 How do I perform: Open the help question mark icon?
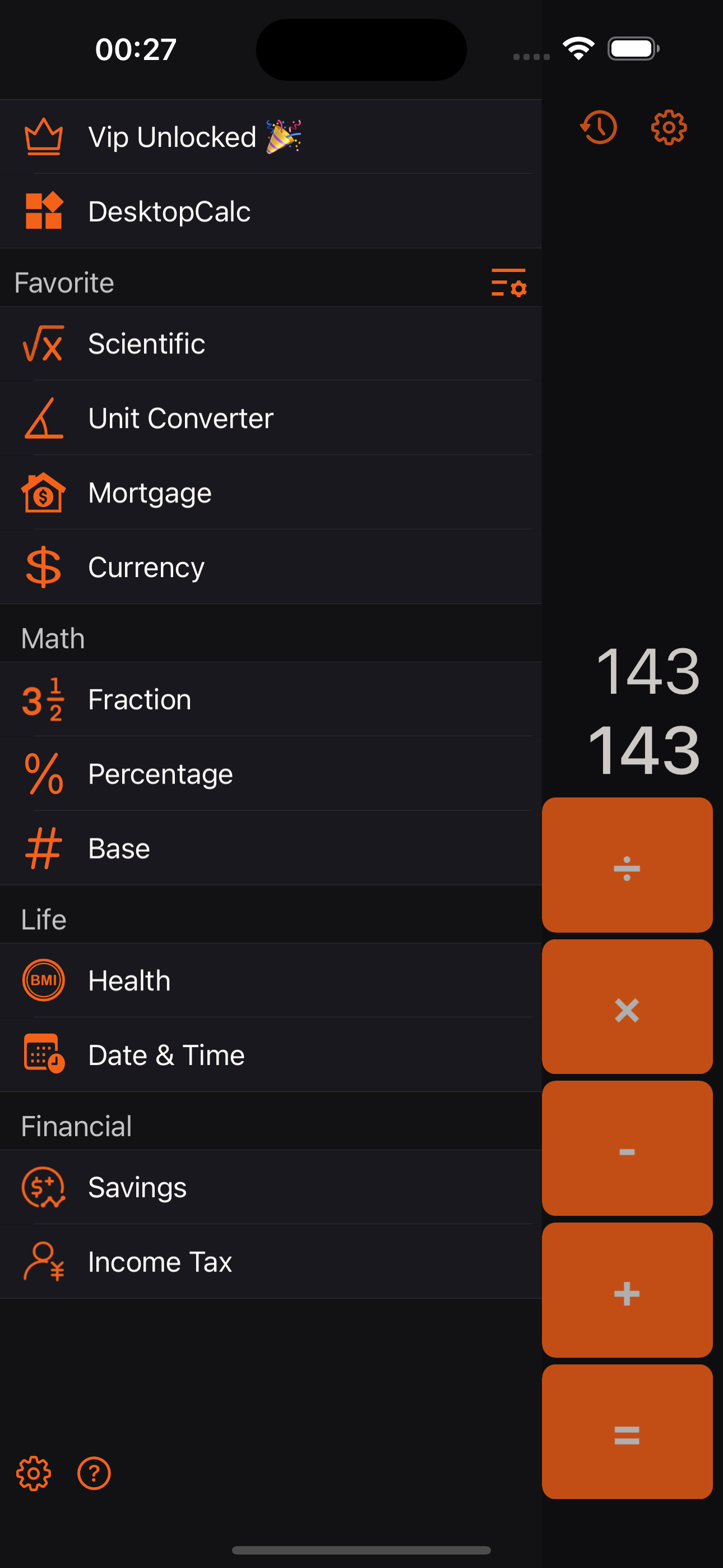94,1473
